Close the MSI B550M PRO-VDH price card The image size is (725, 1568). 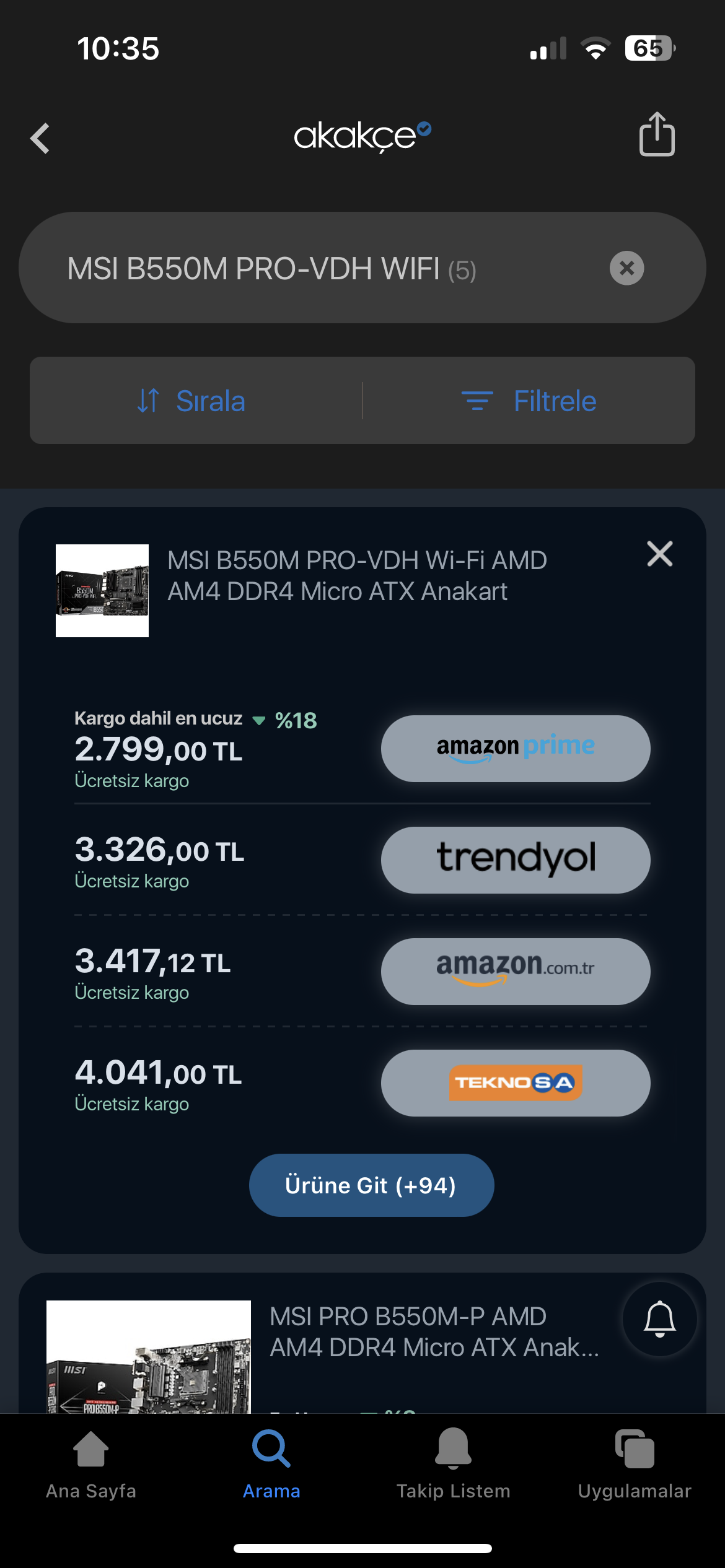659,554
